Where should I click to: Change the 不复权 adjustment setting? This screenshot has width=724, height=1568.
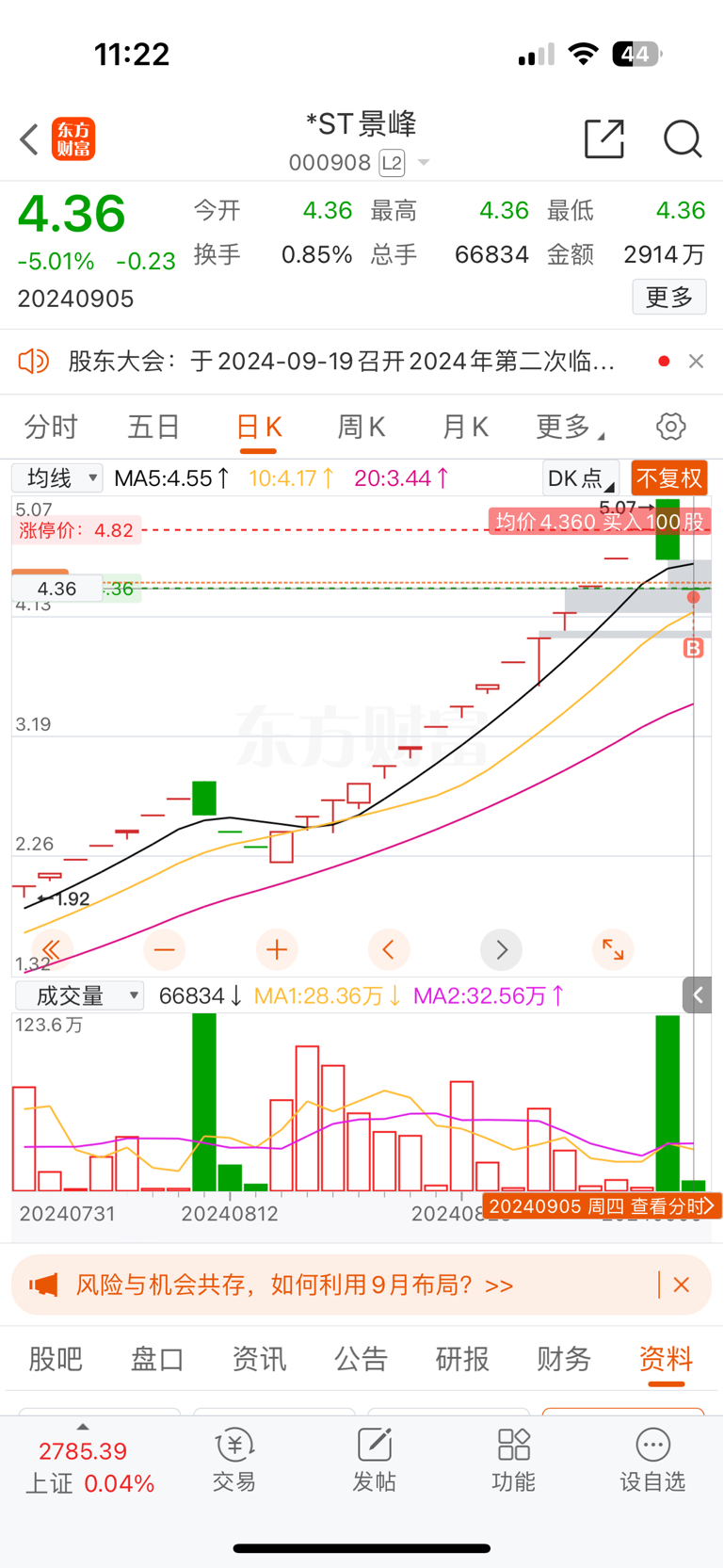point(668,478)
